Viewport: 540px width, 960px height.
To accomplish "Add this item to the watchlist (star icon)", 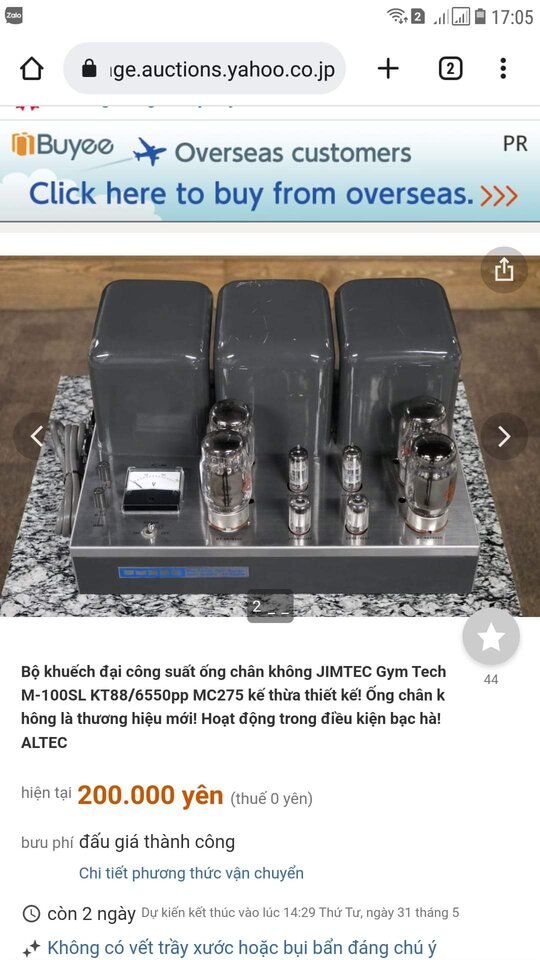I will tap(491, 637).
